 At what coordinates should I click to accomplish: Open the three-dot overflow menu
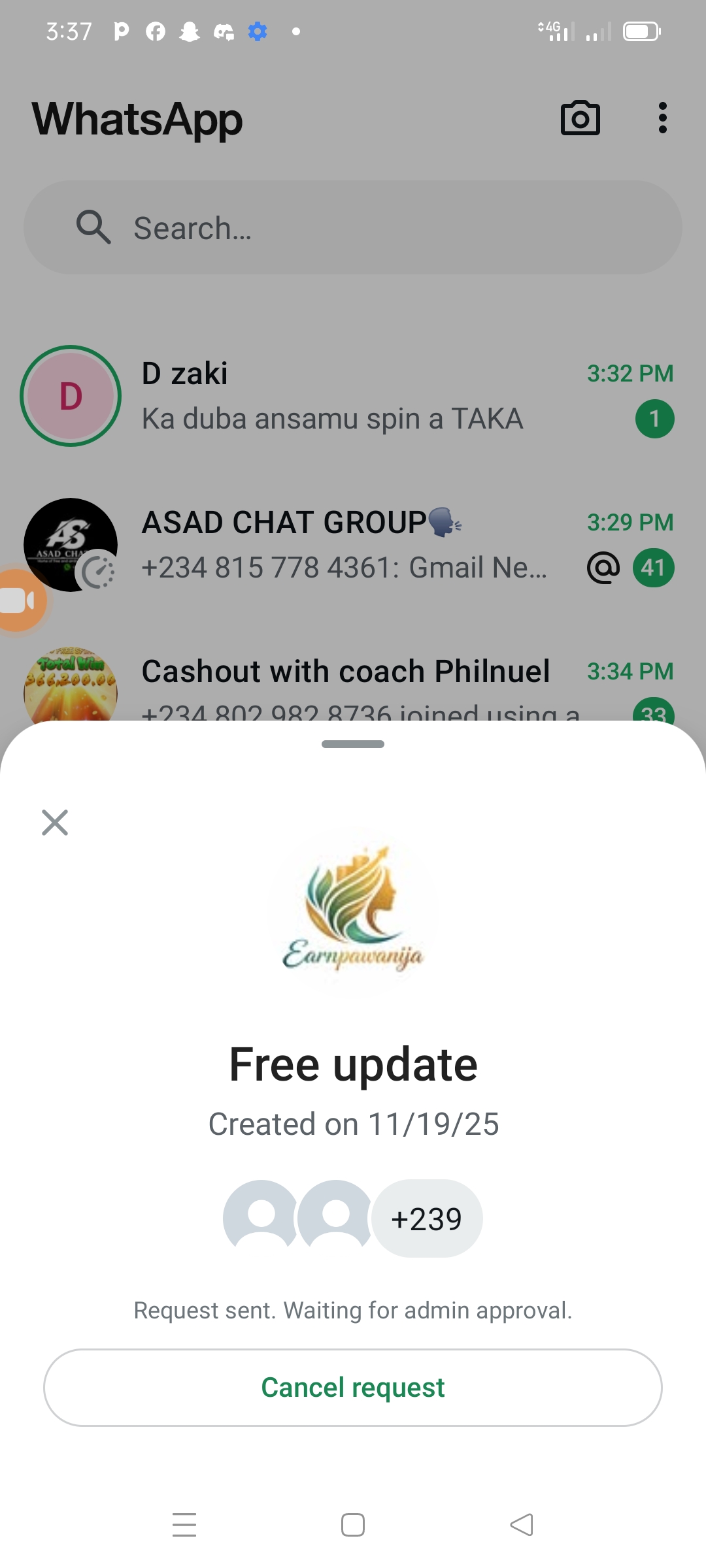(662, 118)
